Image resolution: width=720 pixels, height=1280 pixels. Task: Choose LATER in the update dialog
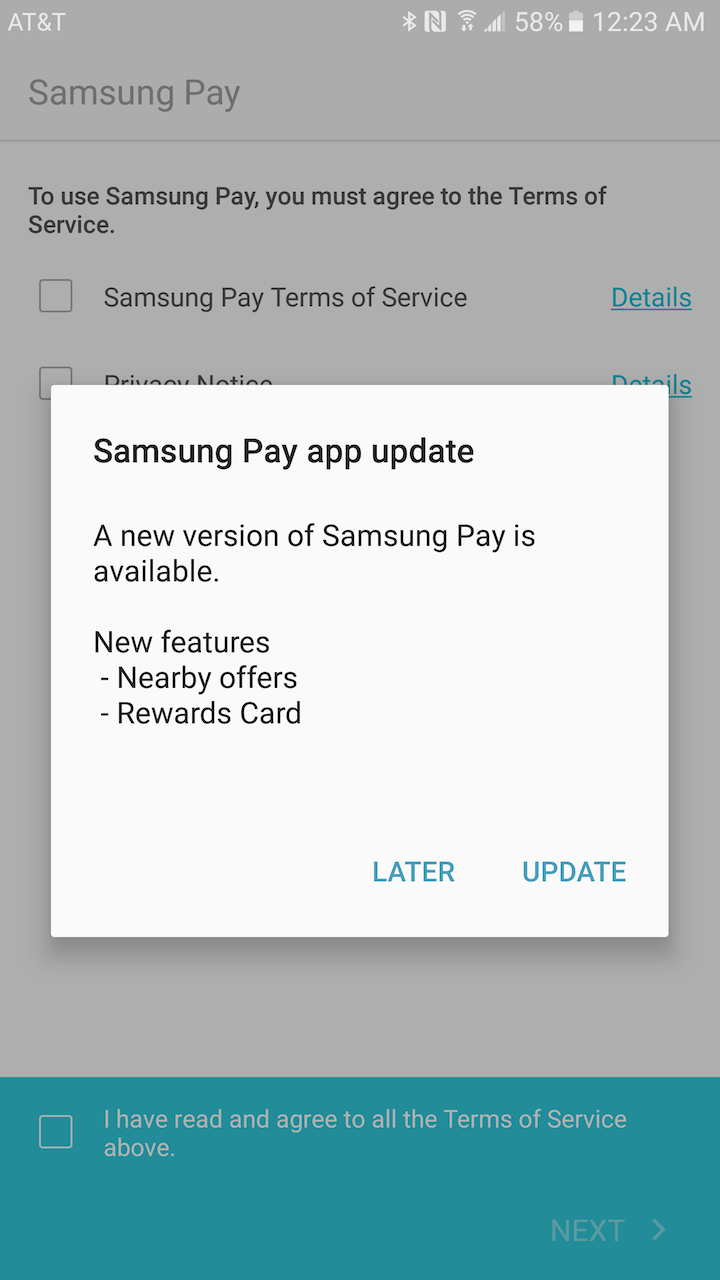point(413,871)
